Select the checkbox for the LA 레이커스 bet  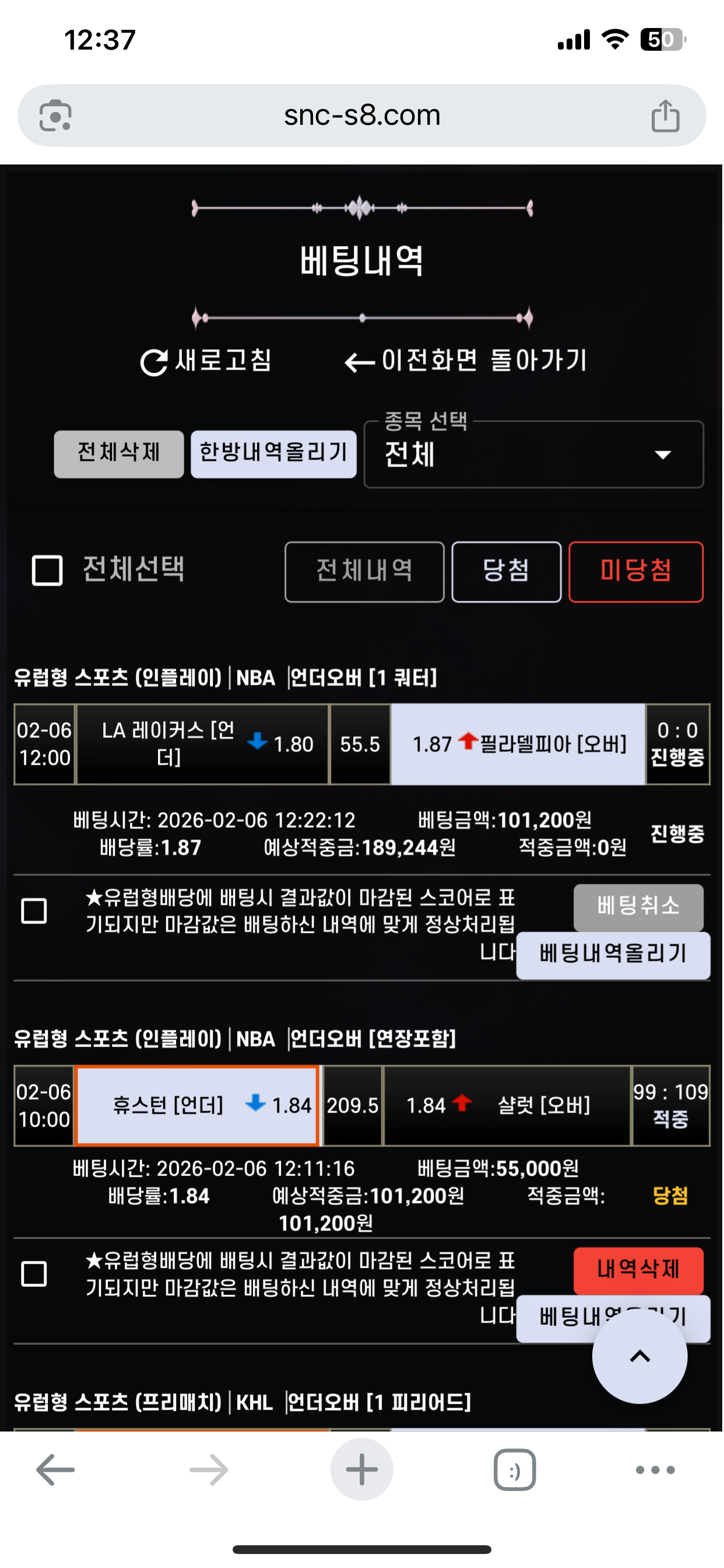[x=34, y=911]
